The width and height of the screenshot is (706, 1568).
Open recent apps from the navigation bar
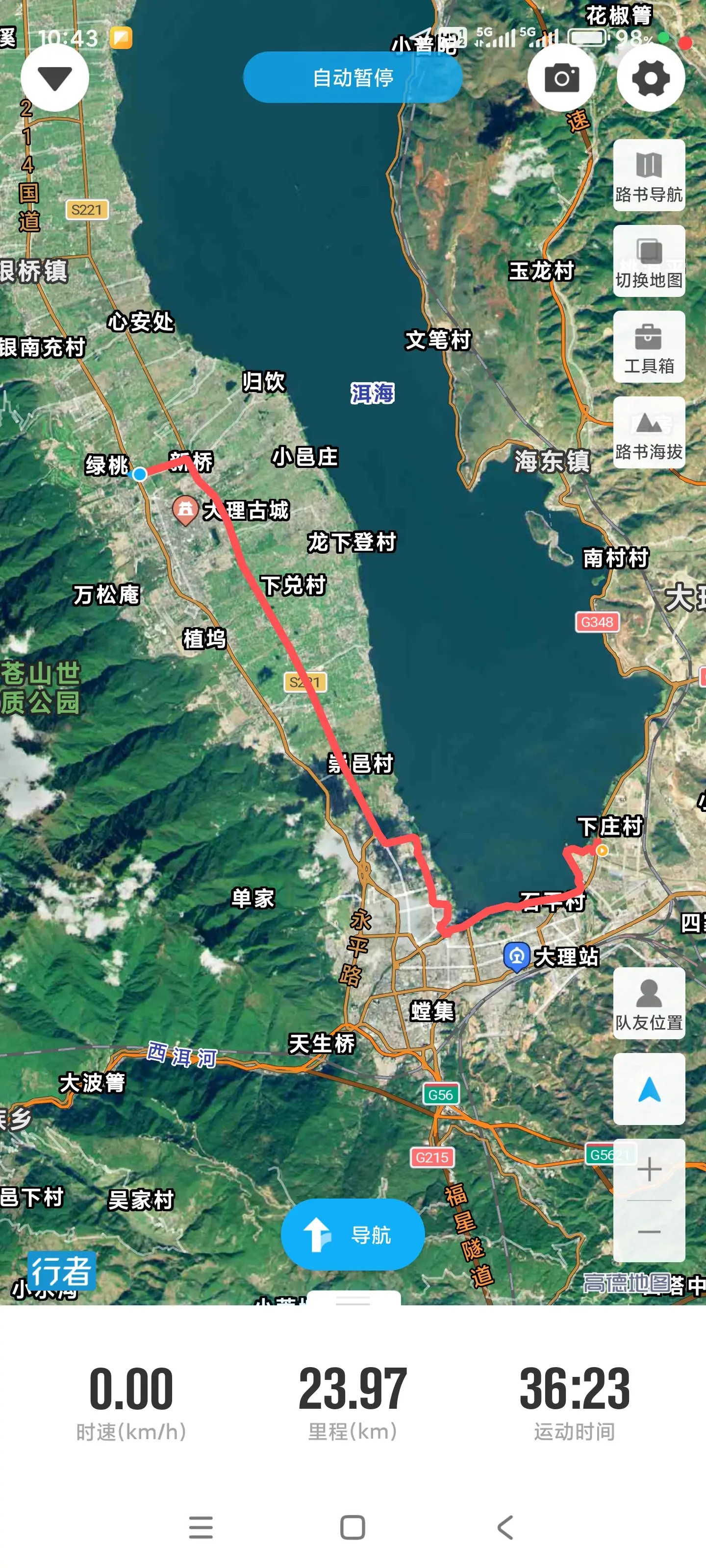[x=201, y=1527]
